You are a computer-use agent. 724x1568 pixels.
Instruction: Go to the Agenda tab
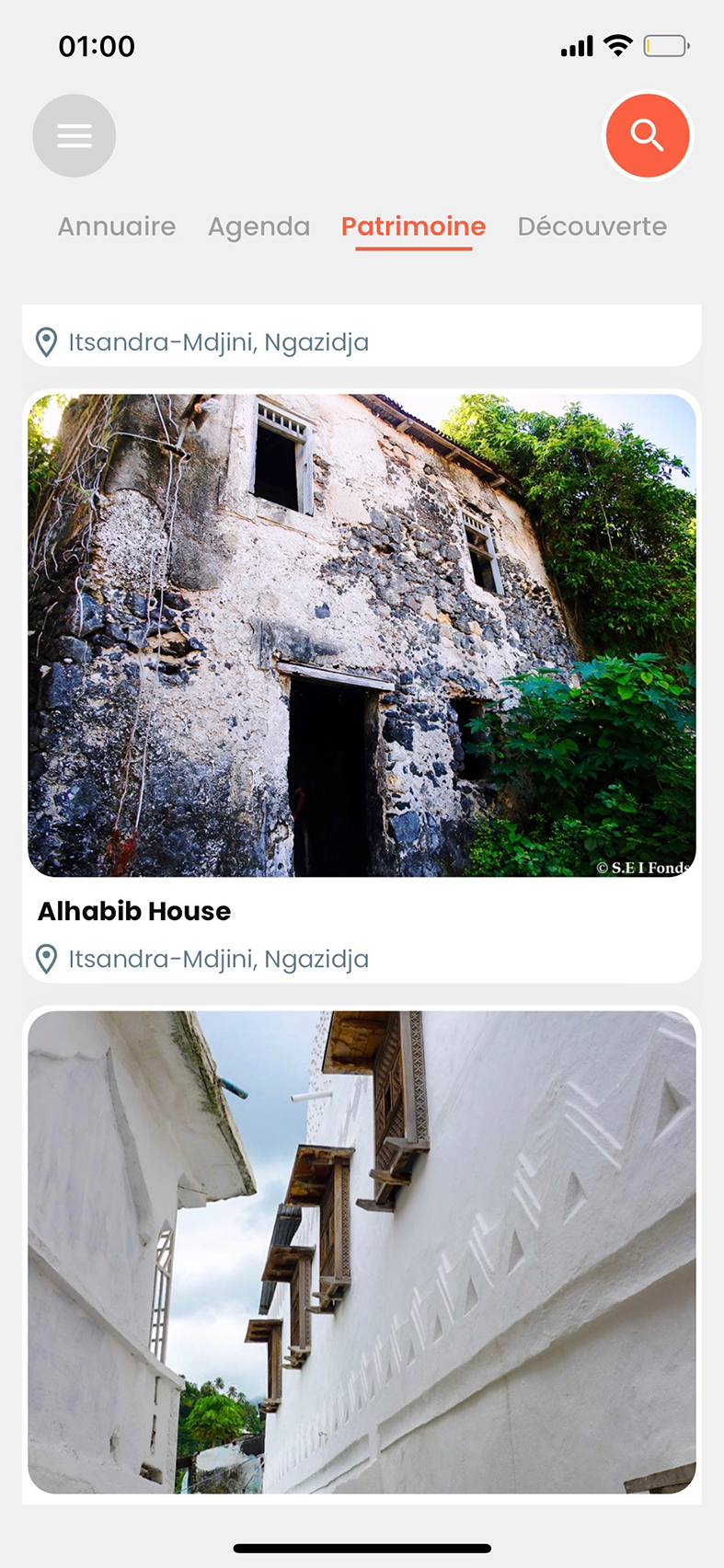[259, 226]
